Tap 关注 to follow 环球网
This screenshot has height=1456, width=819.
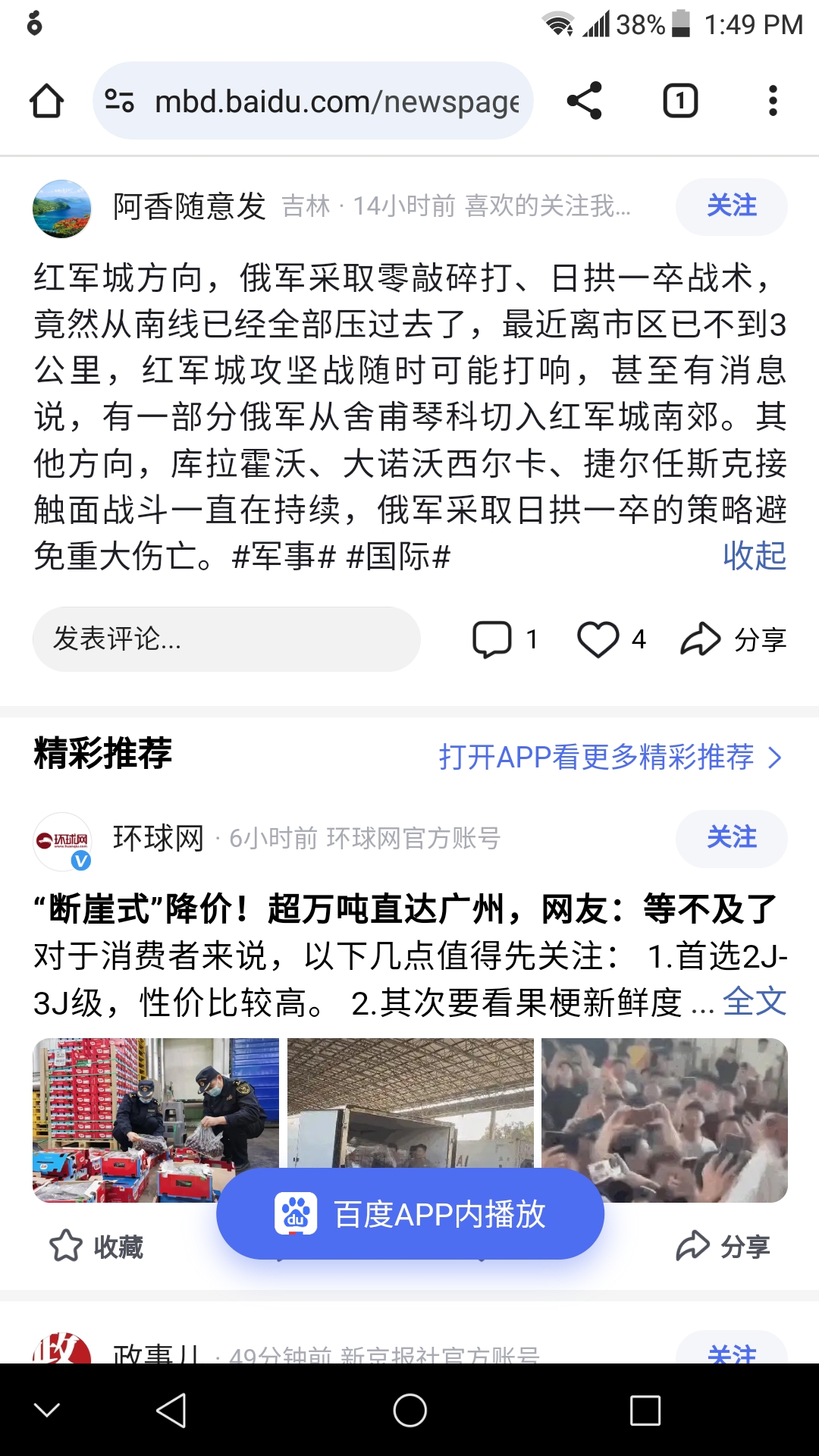(731, 839)
